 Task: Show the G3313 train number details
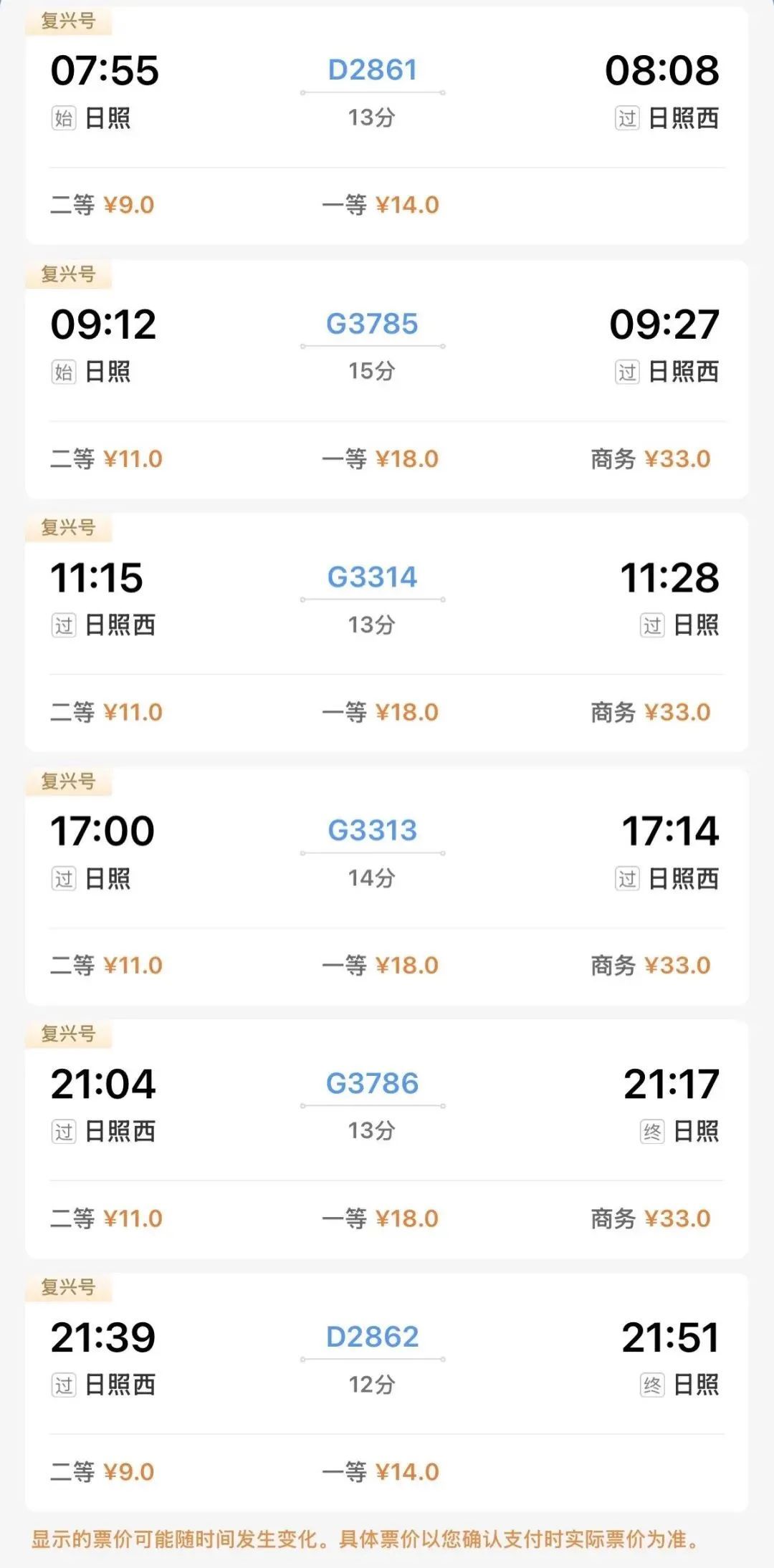point(372,831)
